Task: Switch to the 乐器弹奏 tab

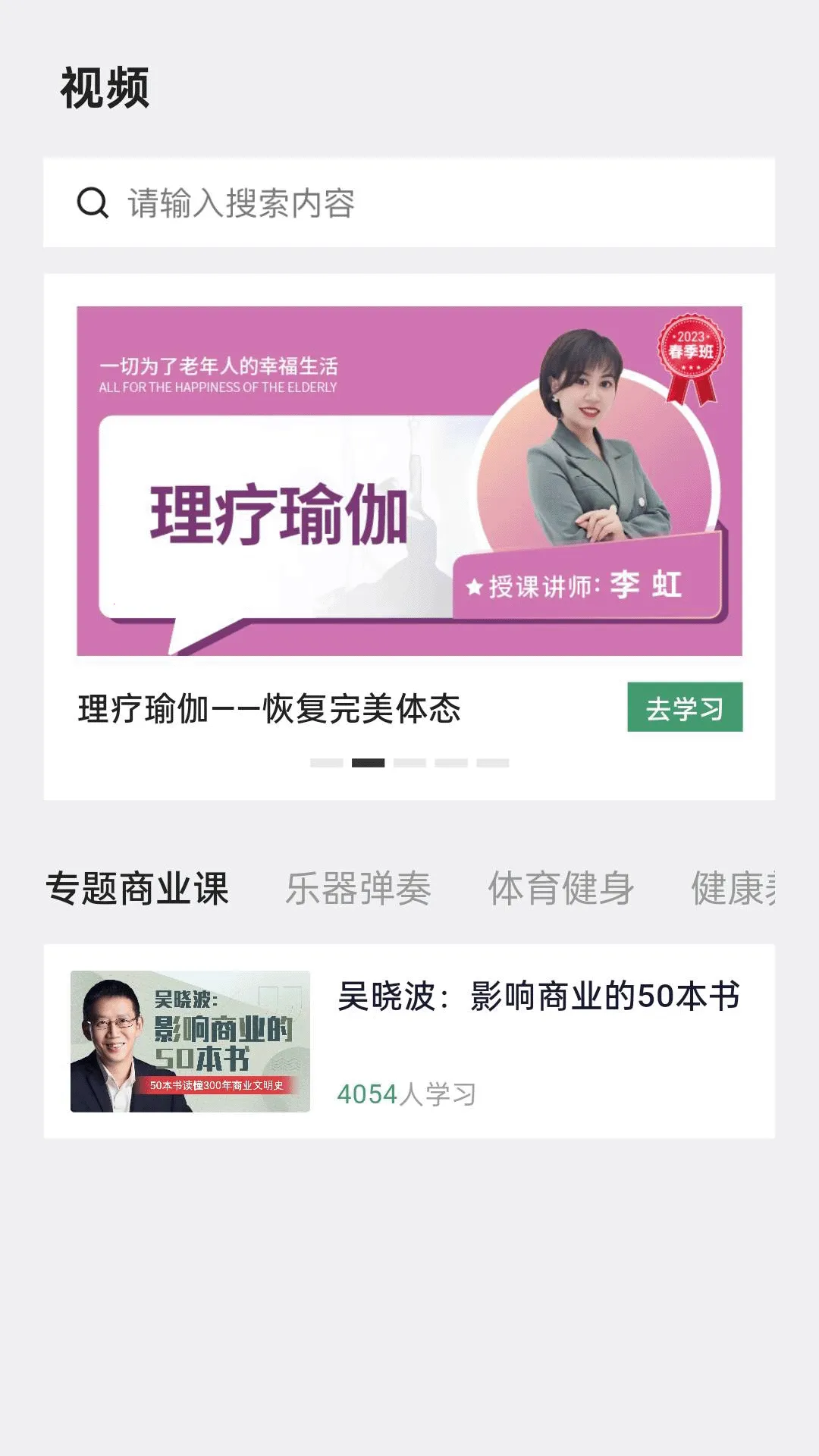Action: pos(358,888)
